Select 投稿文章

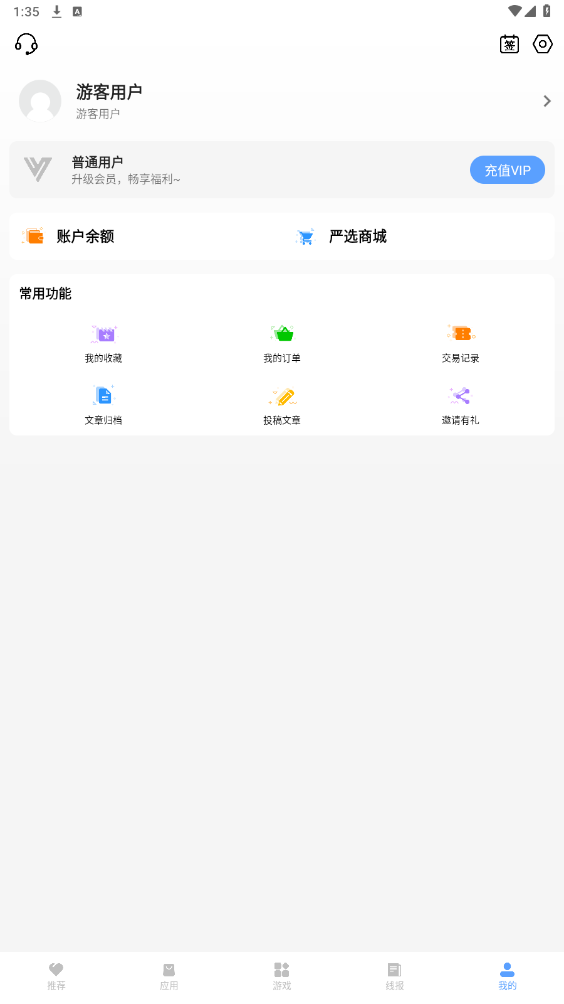tap(282, 405)
